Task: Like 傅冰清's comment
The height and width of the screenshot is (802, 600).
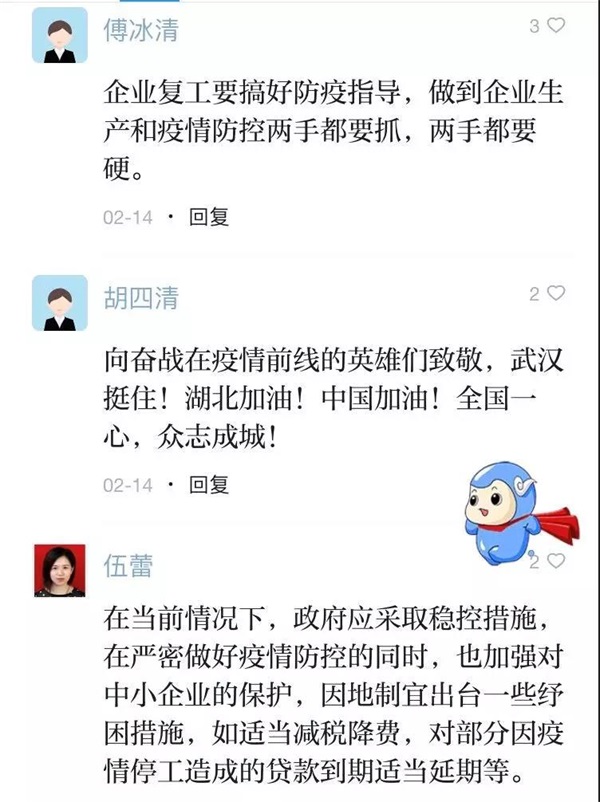Action: (x=555, y=27)
